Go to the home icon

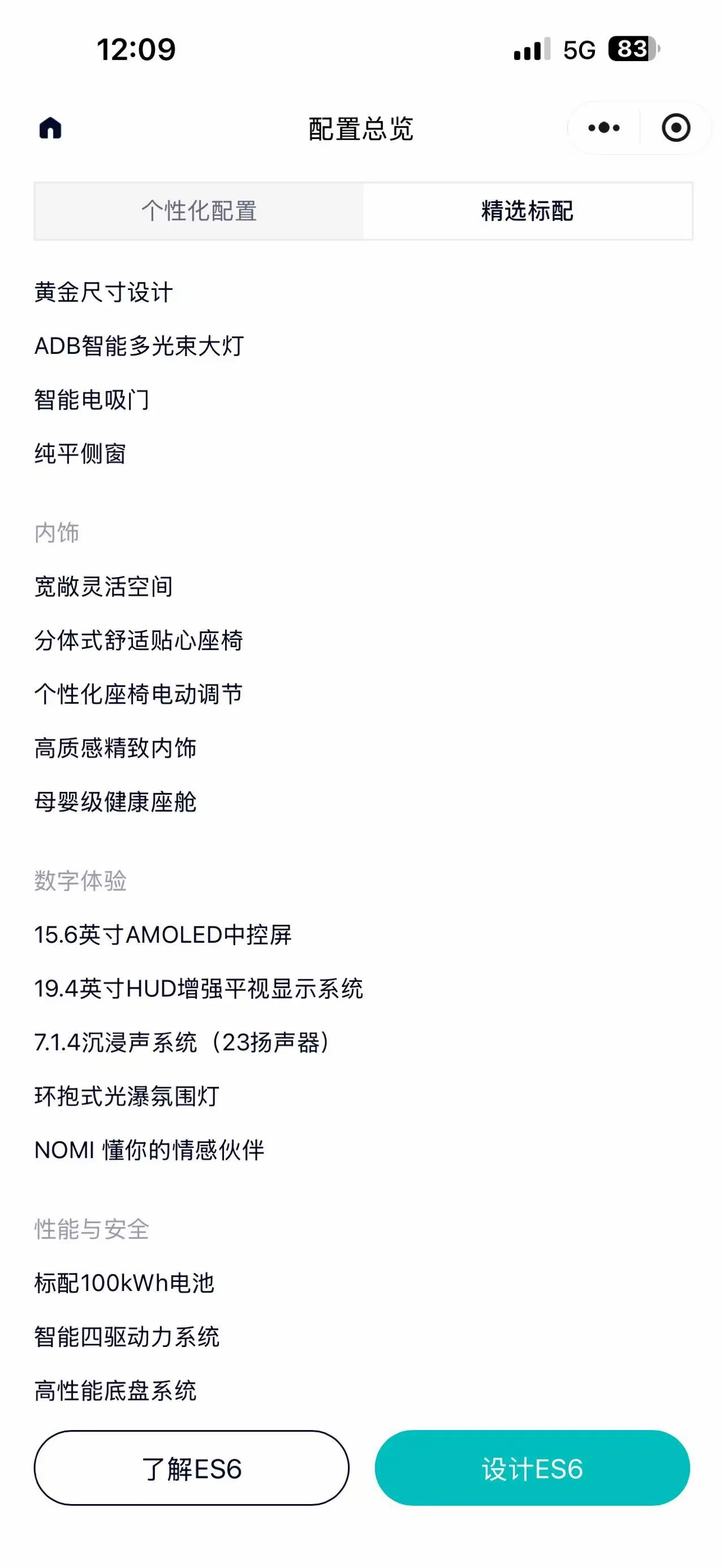click(x=50, y=128)
